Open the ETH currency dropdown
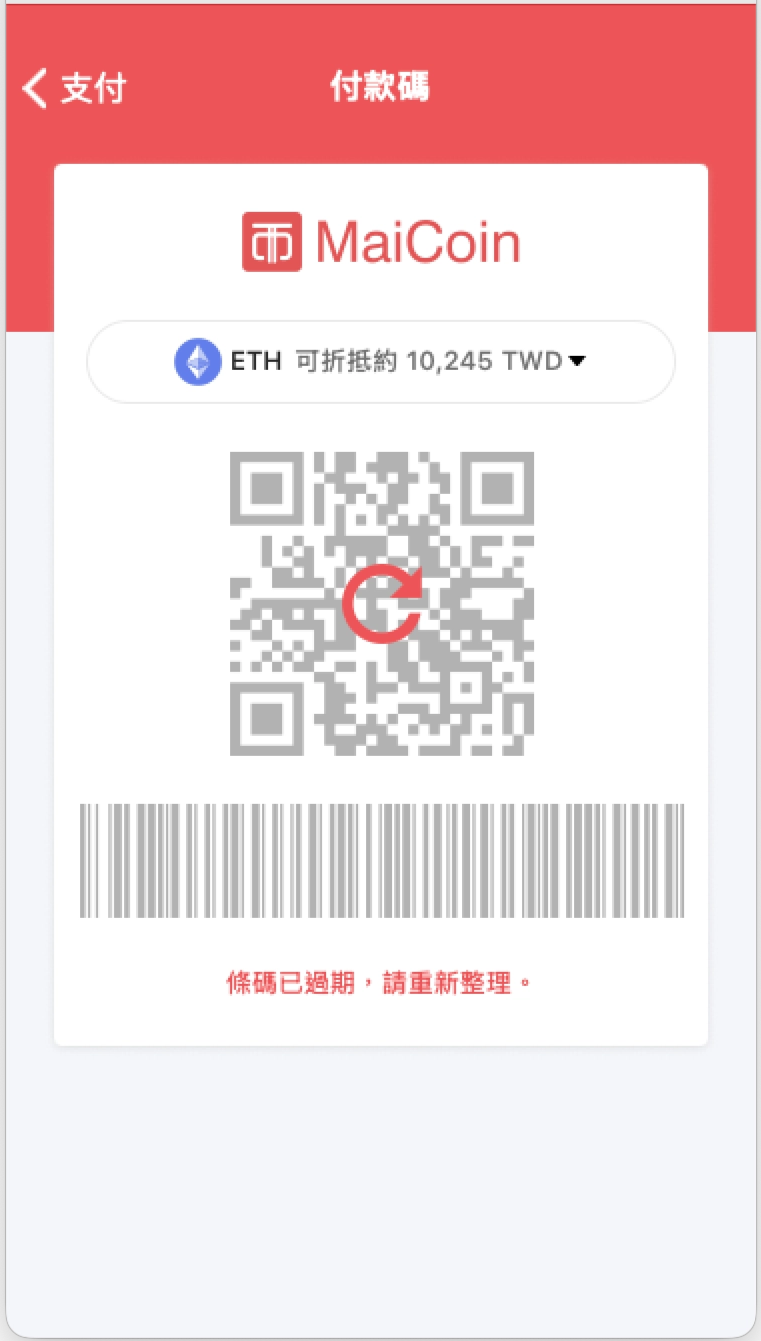The width and height of the screenshot is (761, 1341). (381, 362)
